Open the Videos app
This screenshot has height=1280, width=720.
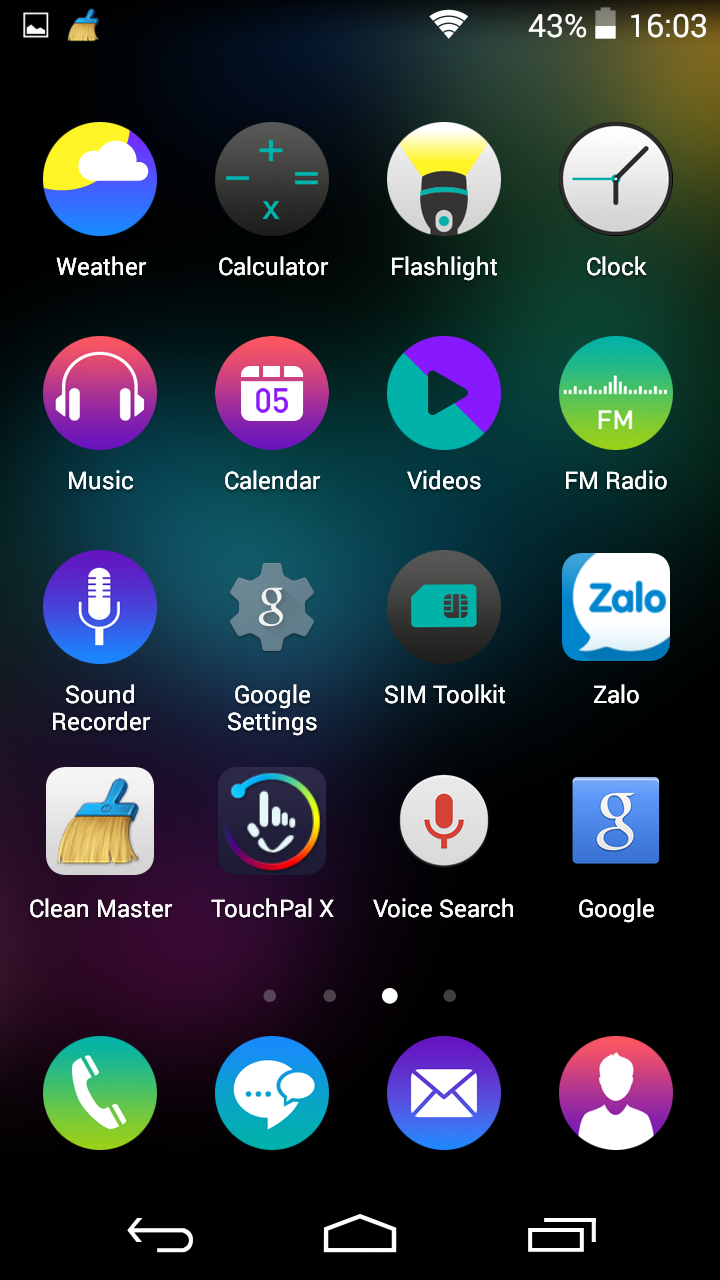point(444,394)
